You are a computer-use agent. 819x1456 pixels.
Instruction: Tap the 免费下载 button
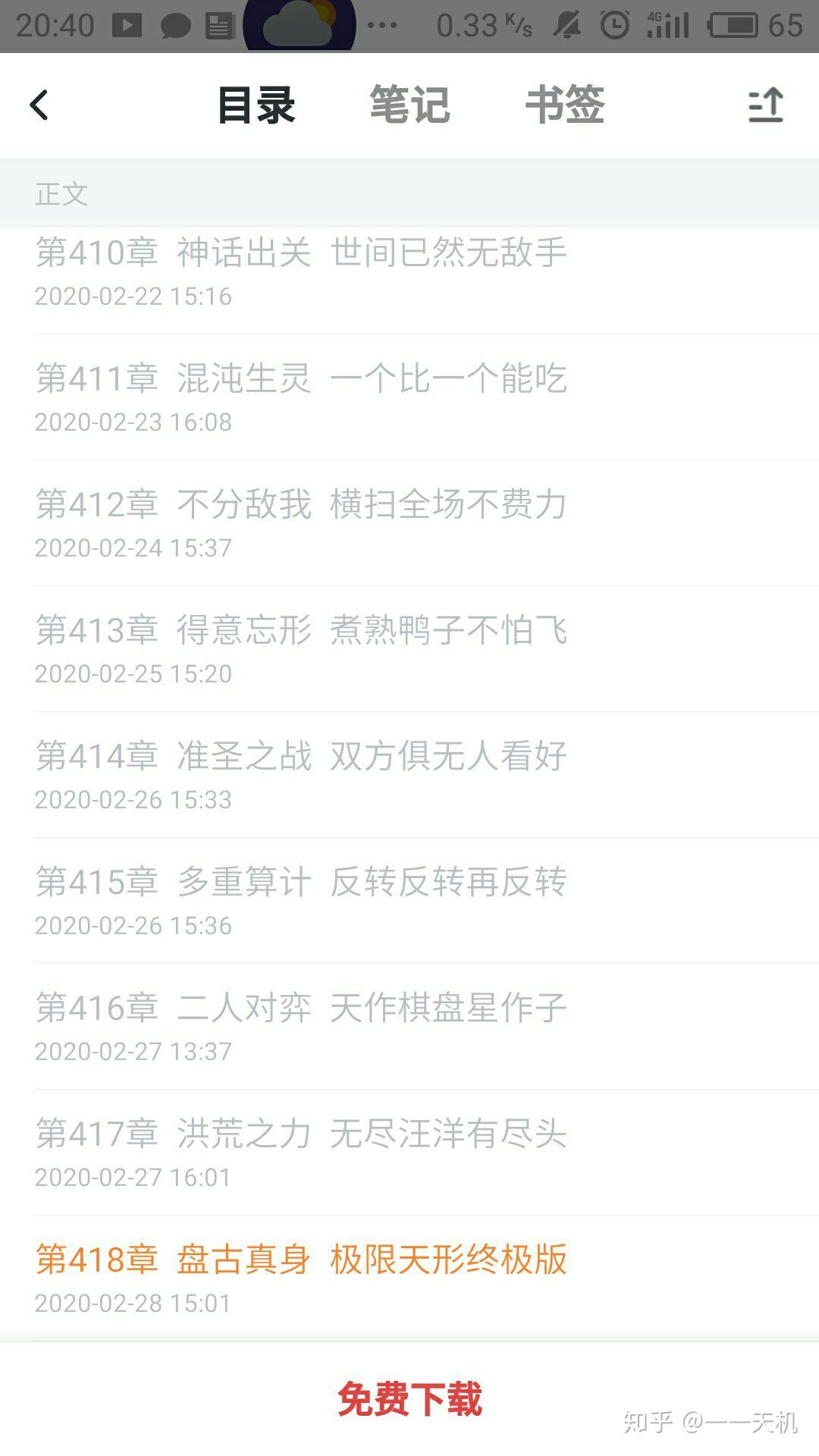[409, 1398]
